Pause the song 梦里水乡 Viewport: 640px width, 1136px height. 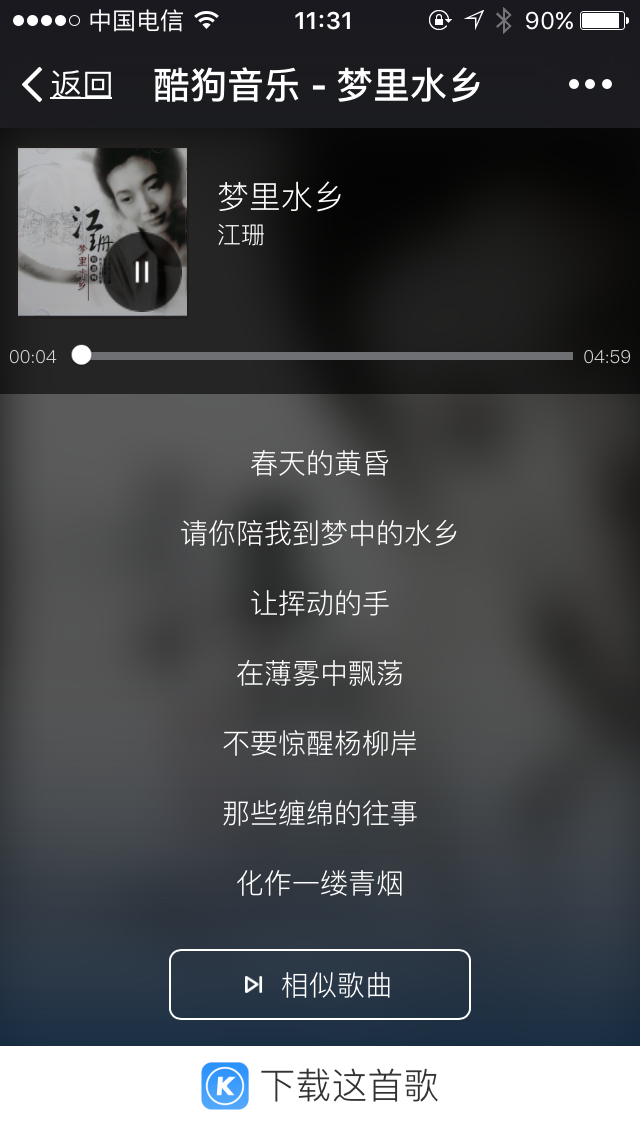click(142, 272)
